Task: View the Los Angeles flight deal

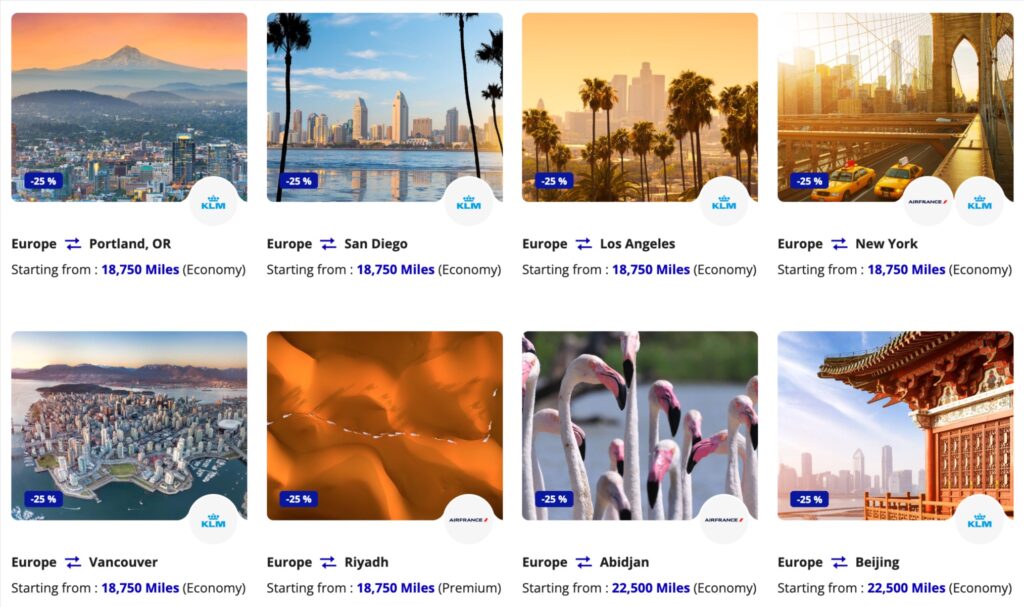Action: coord(640,107)
